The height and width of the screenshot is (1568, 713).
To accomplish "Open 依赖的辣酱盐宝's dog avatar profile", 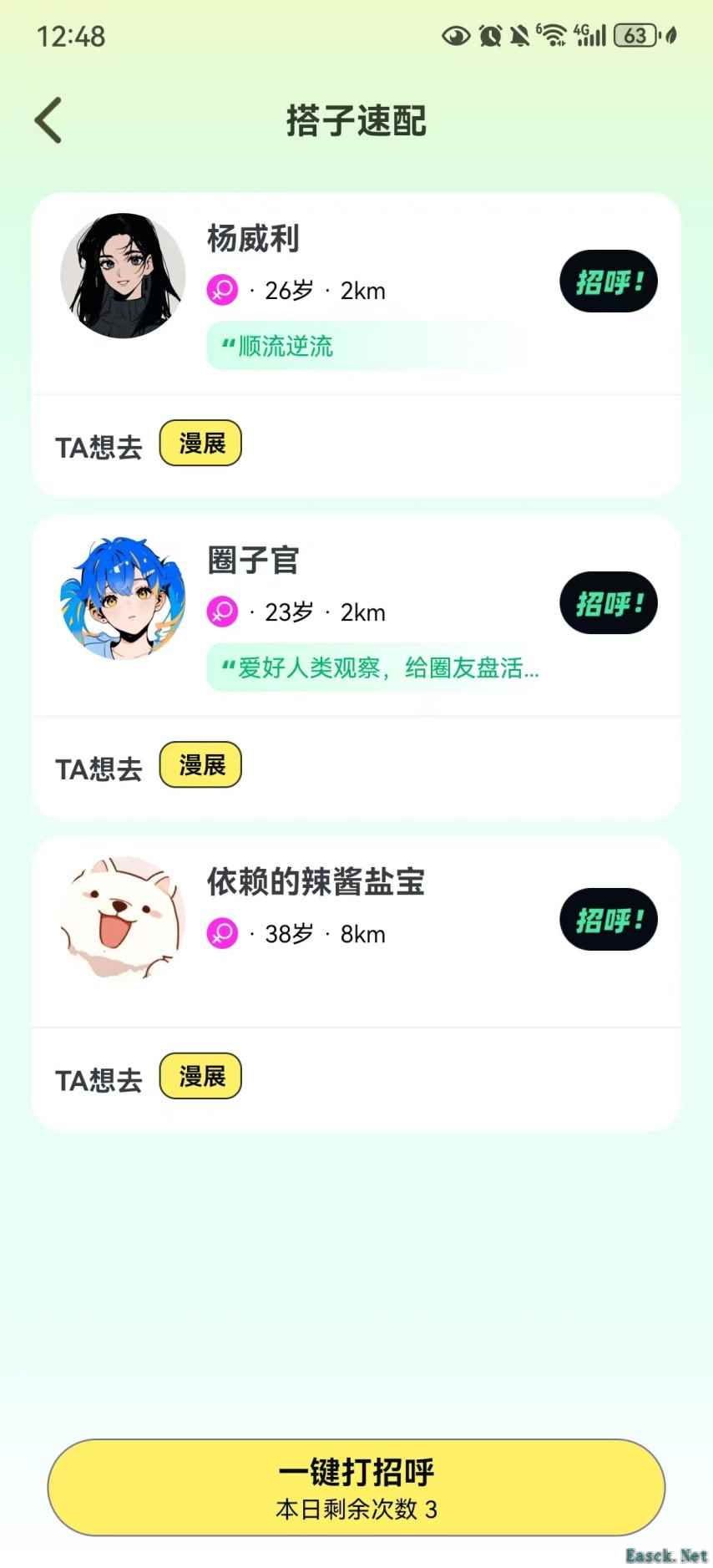I will tap(123, 918).
